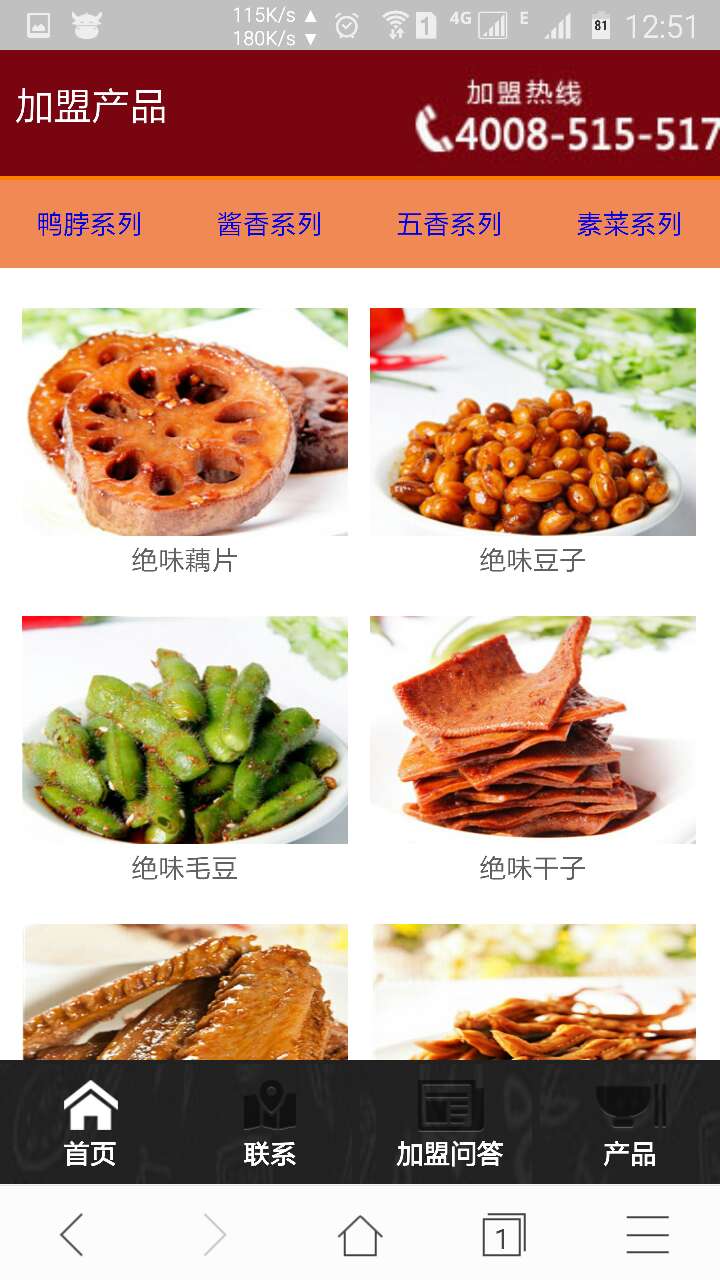Image resolution: width=720 pixels, height=1280 pixels.
Task: Switch to the 联系 contact tab
Action: point(270,1124)
